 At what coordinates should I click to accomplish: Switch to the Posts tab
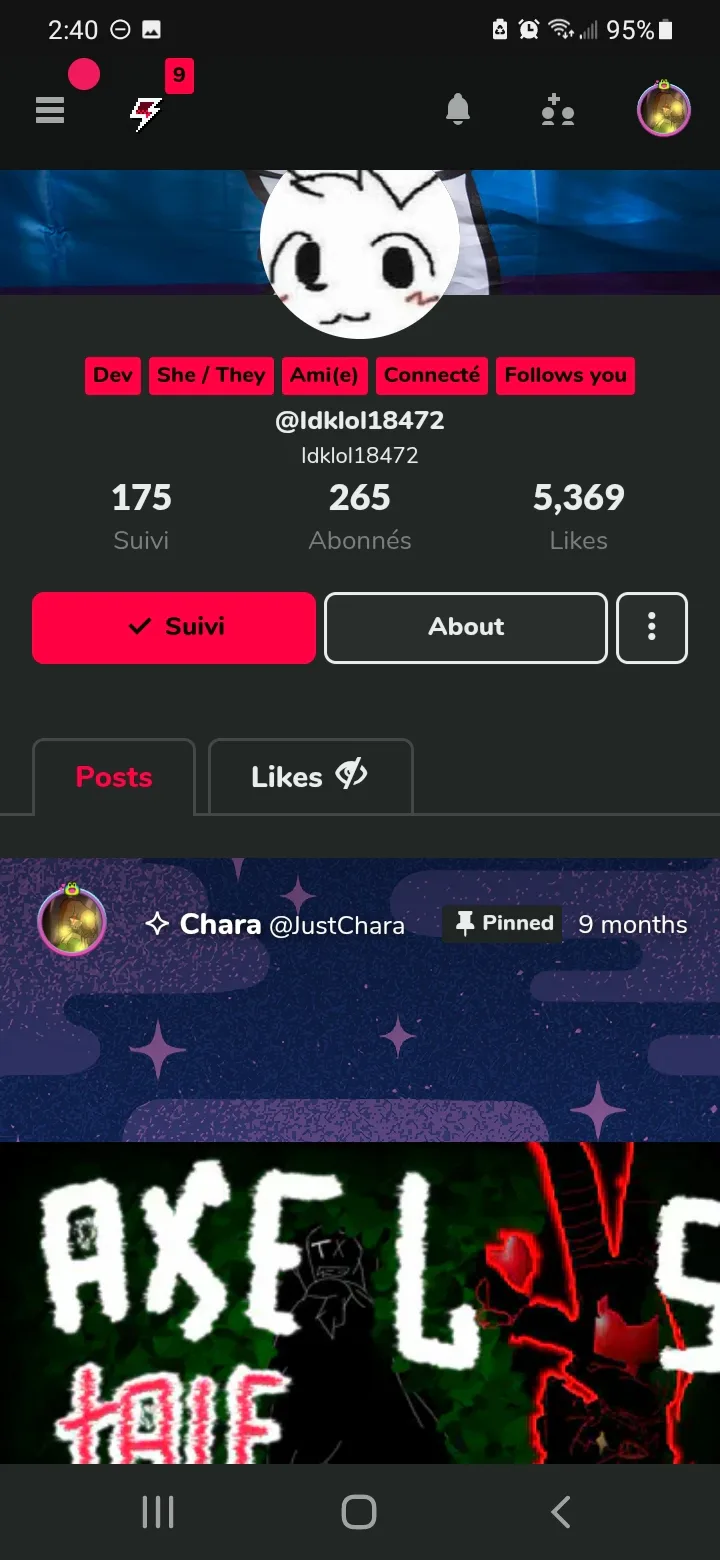tap(114, 777)
